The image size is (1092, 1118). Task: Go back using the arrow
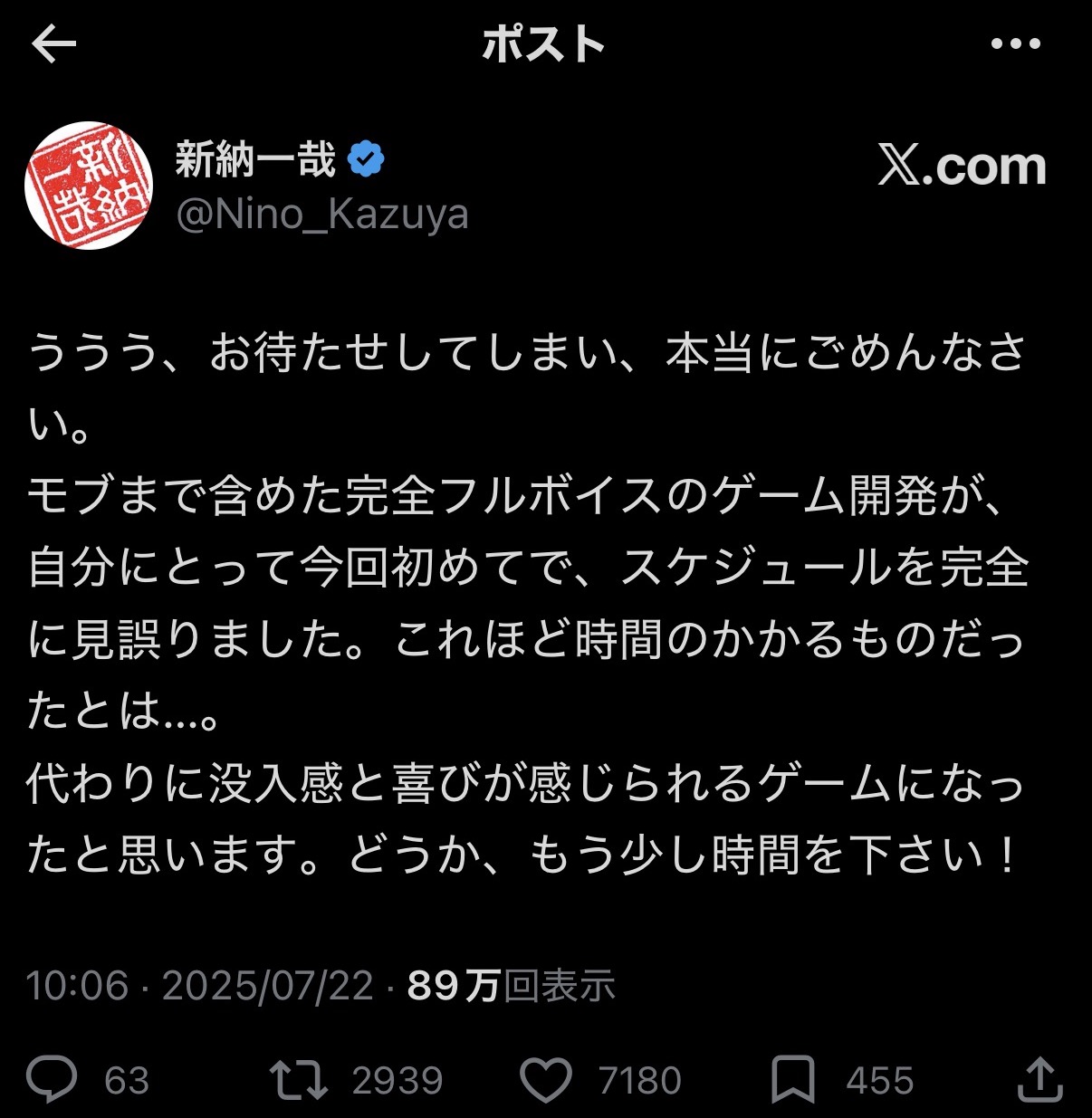pyautogui.click(x=53, y=44)
